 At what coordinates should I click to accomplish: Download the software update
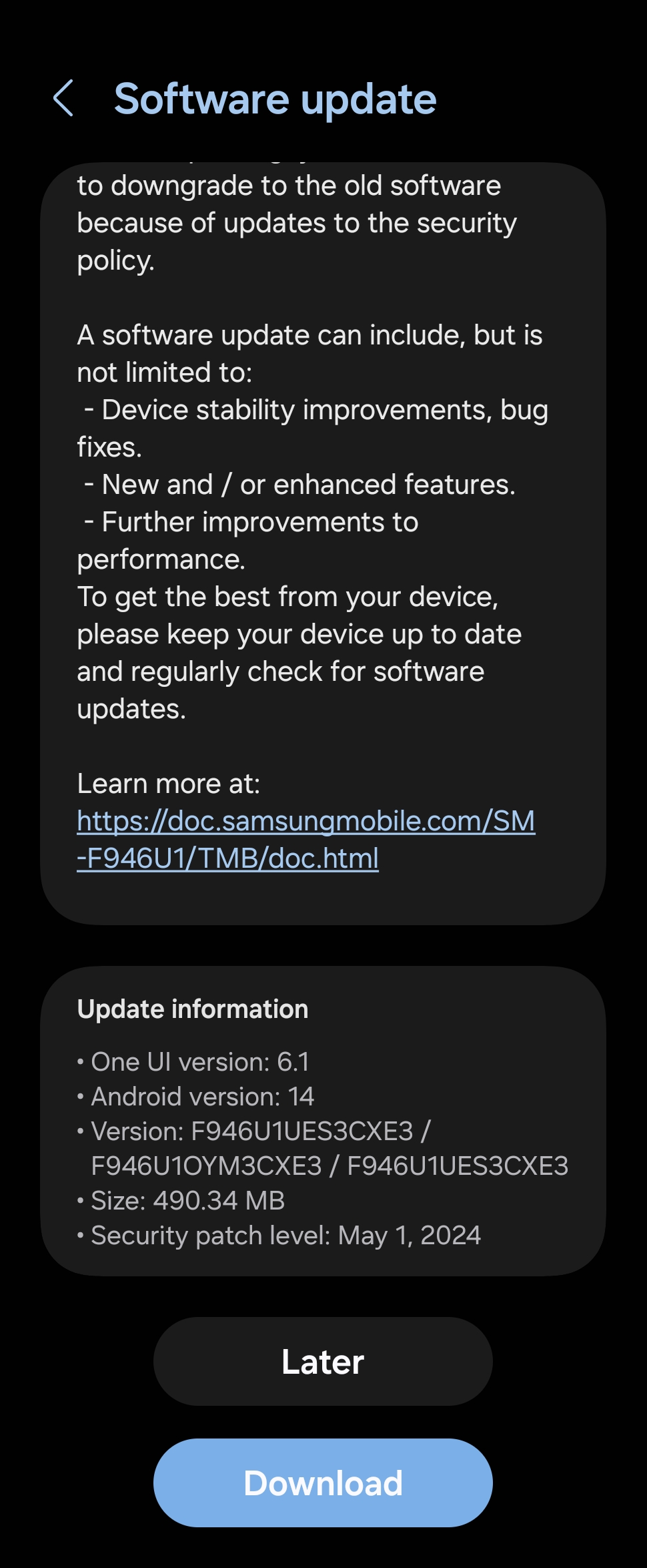pyautogui.click(x=323, y=1483)
